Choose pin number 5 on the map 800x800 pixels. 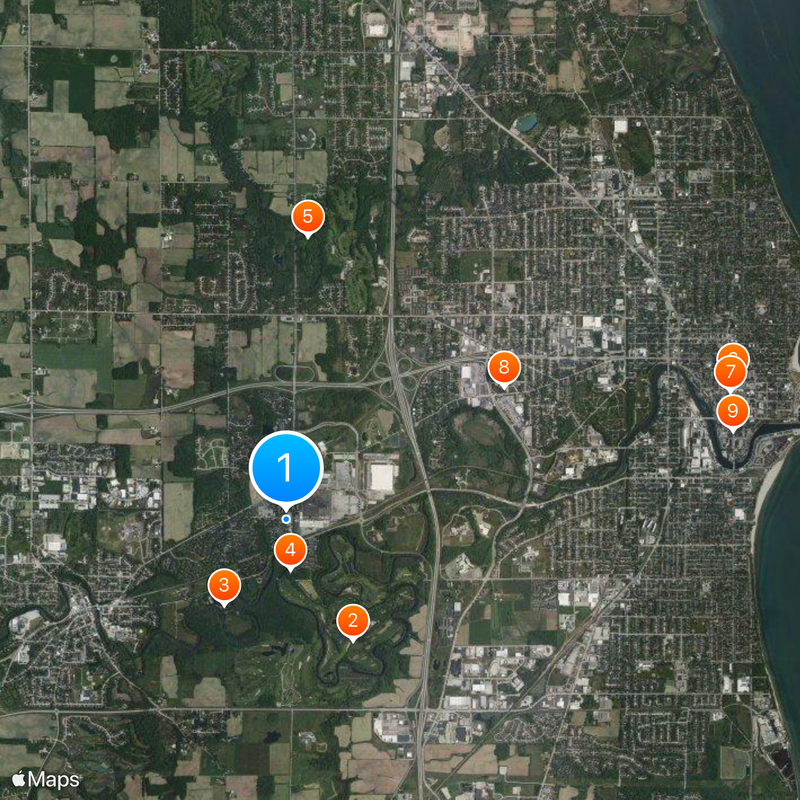(x=307, y=216)
